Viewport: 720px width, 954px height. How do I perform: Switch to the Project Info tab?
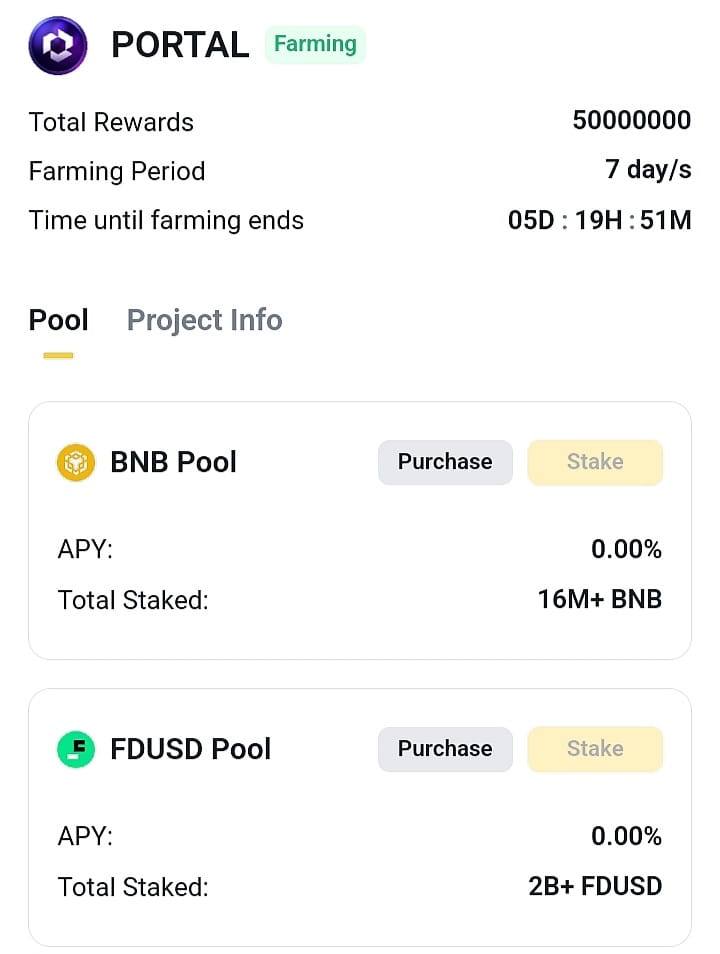204,320
